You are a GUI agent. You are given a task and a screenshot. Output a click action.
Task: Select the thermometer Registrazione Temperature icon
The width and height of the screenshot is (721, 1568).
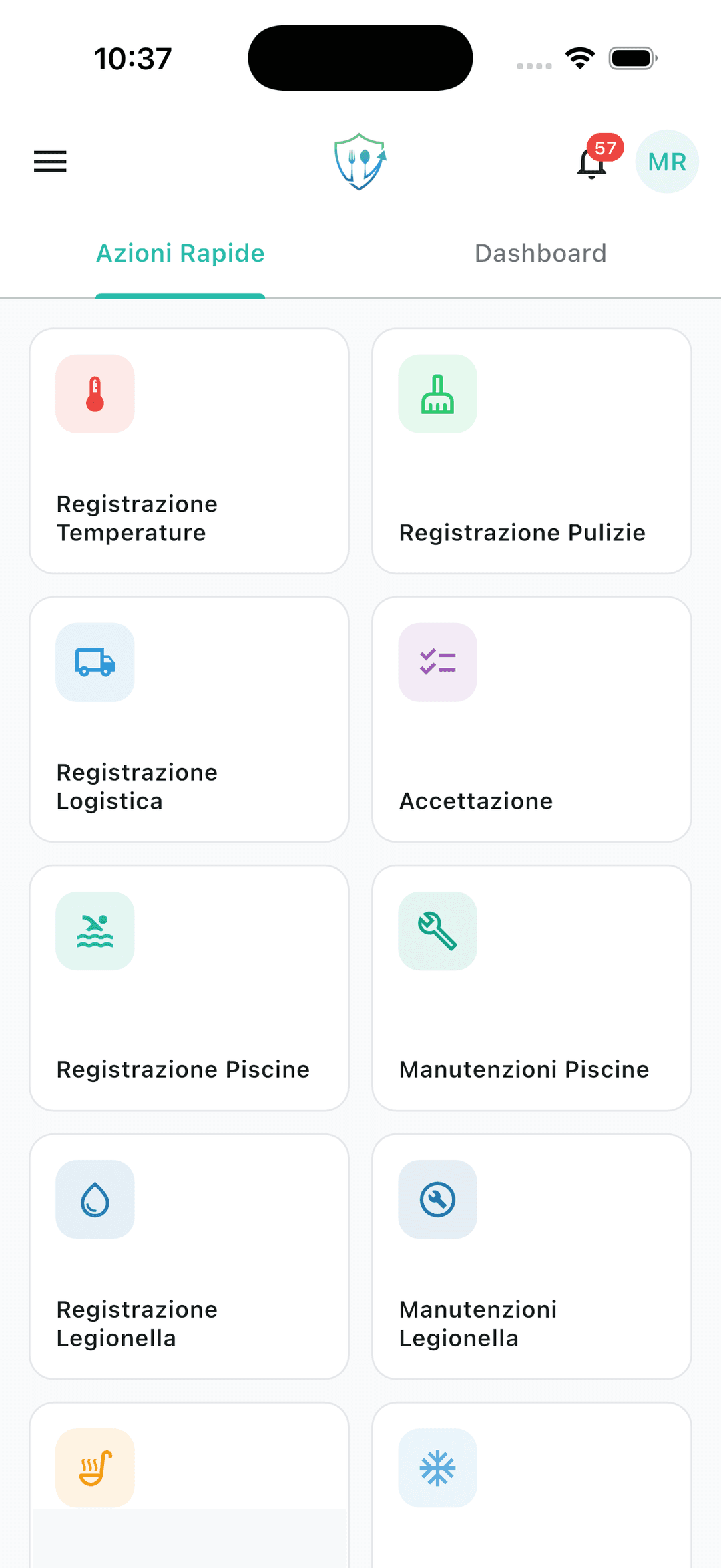click(95, 393)
